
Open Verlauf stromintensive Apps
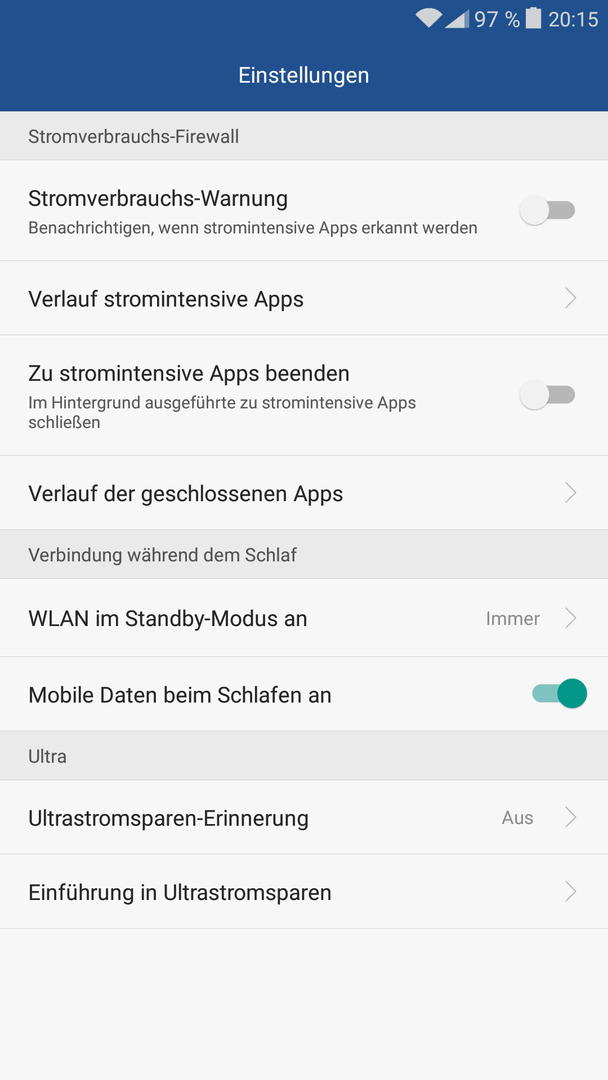[304, 298]
